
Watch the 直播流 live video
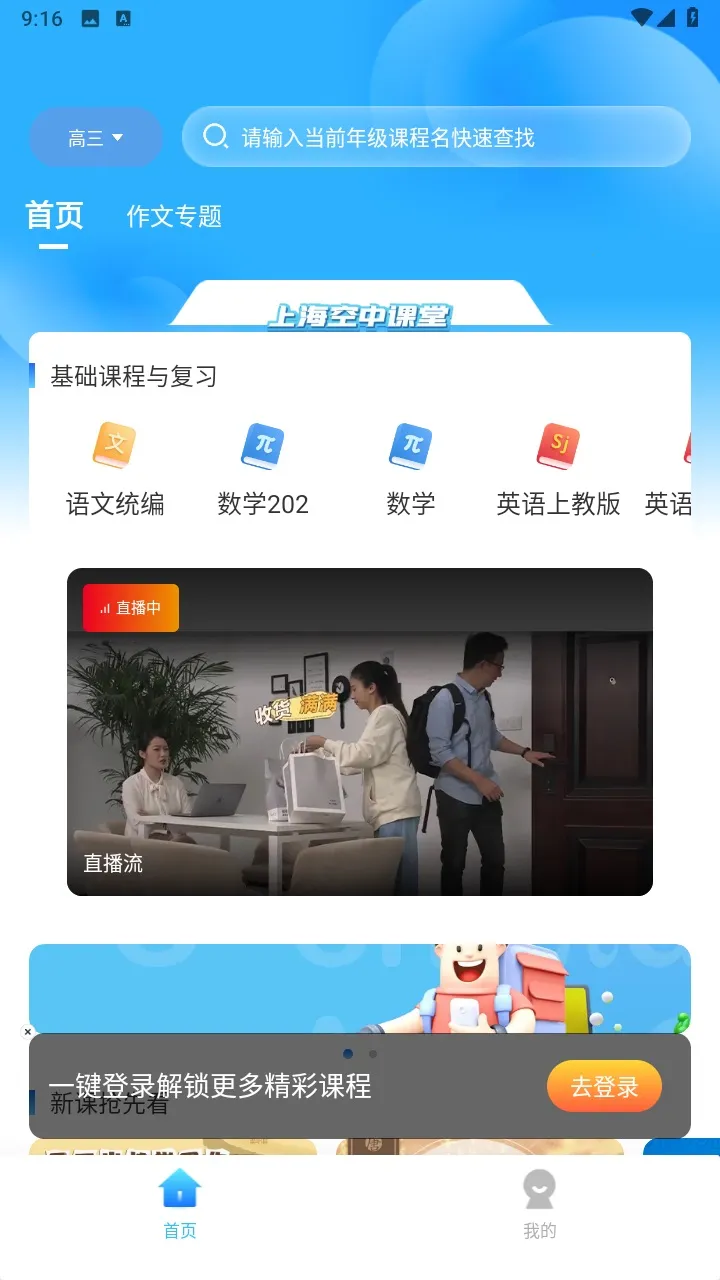pyautogui.click(x=360, y=731)
